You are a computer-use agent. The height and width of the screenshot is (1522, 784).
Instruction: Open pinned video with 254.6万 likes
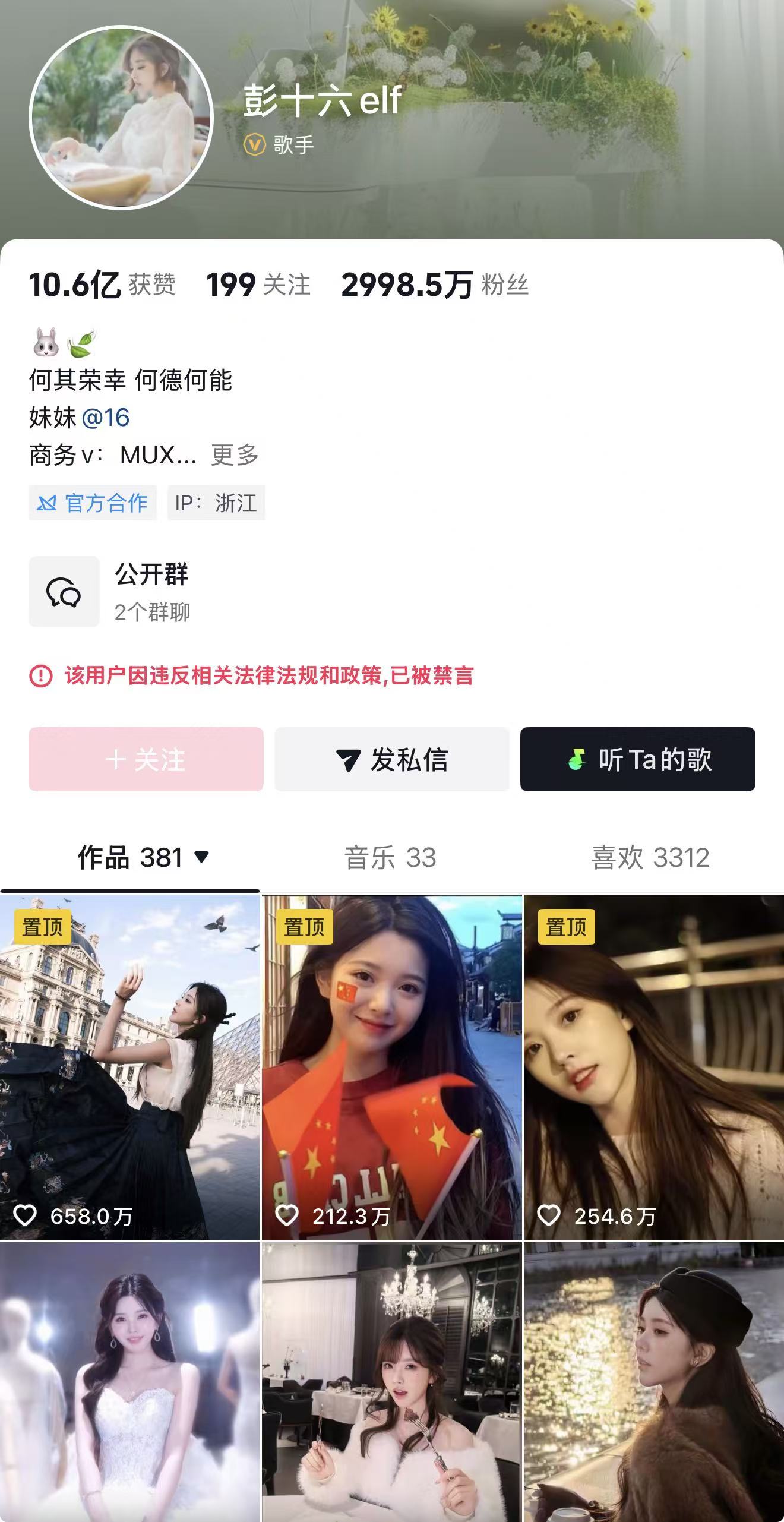click(653, 1067)
